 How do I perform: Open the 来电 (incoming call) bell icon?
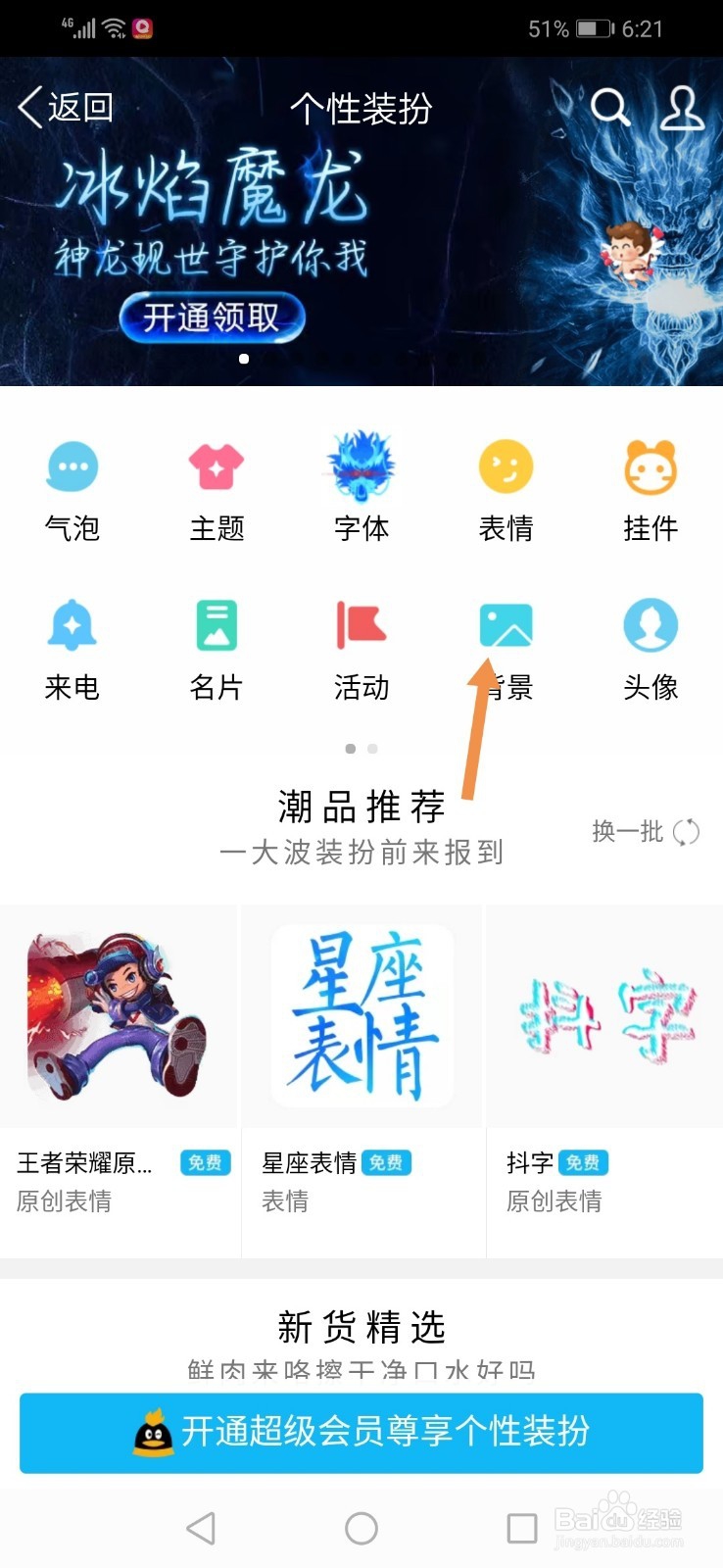[x=72, y=625]
